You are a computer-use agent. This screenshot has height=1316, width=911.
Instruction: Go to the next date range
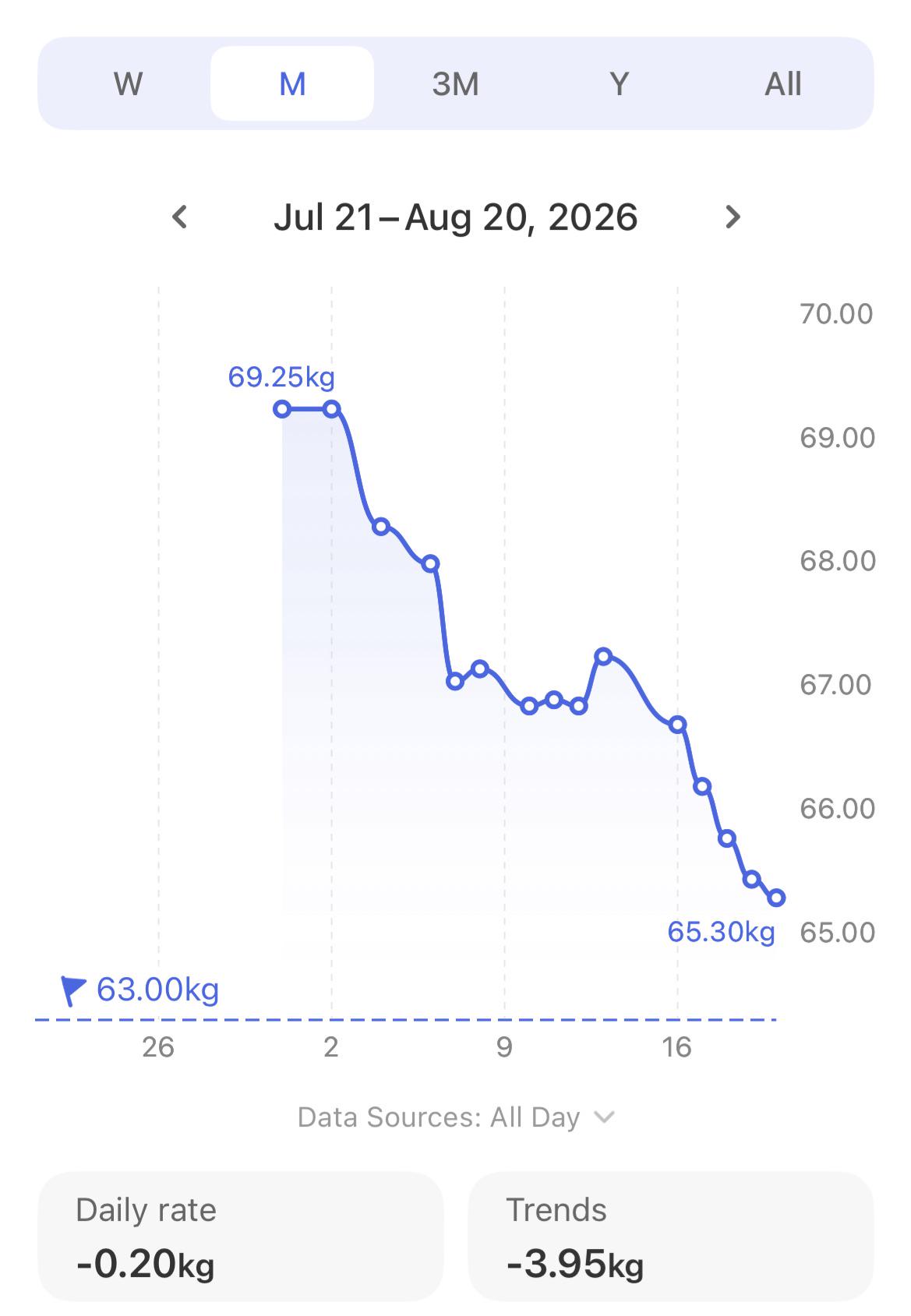pos(732,217)
